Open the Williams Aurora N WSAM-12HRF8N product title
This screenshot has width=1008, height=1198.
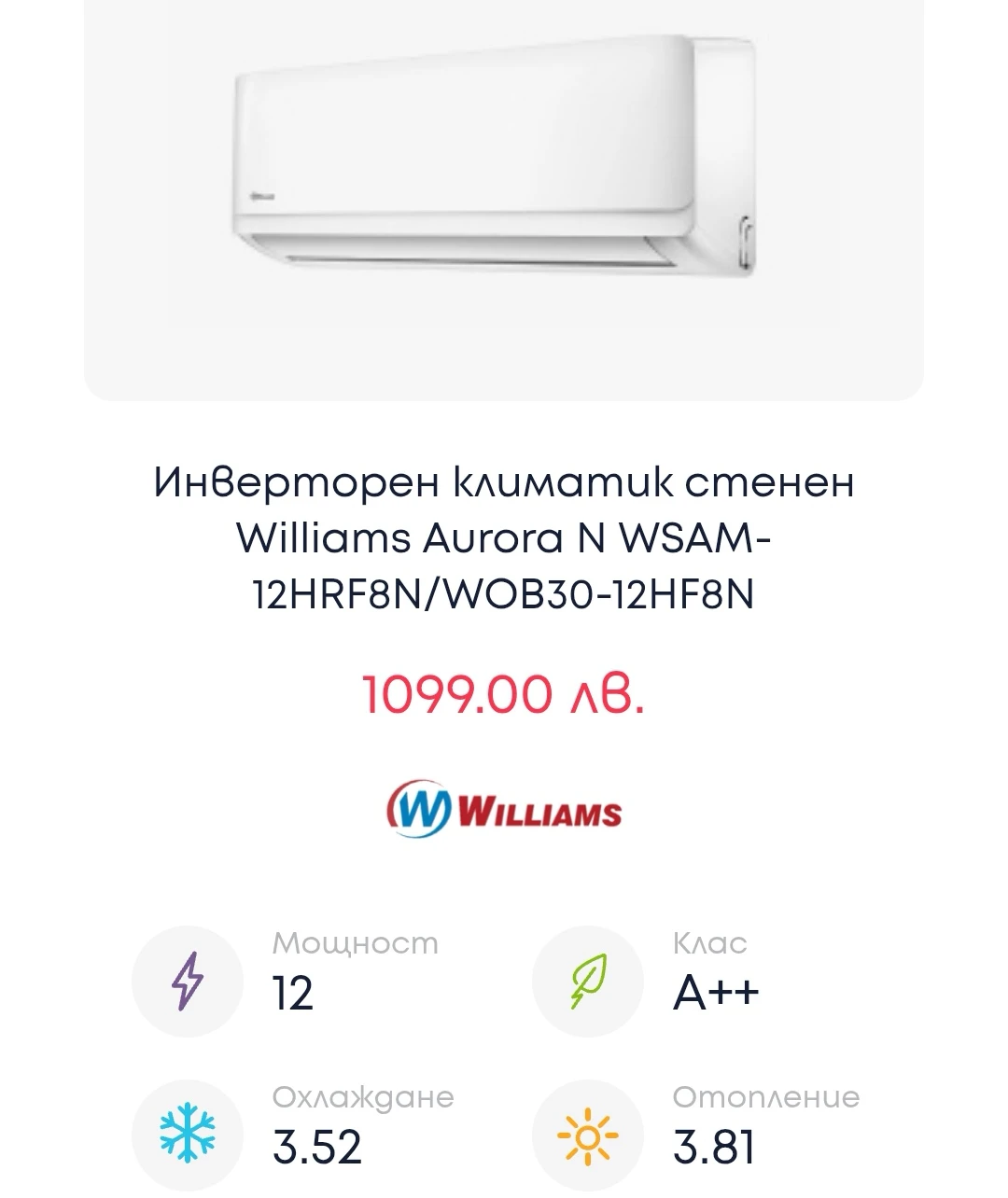click(504, 538)
